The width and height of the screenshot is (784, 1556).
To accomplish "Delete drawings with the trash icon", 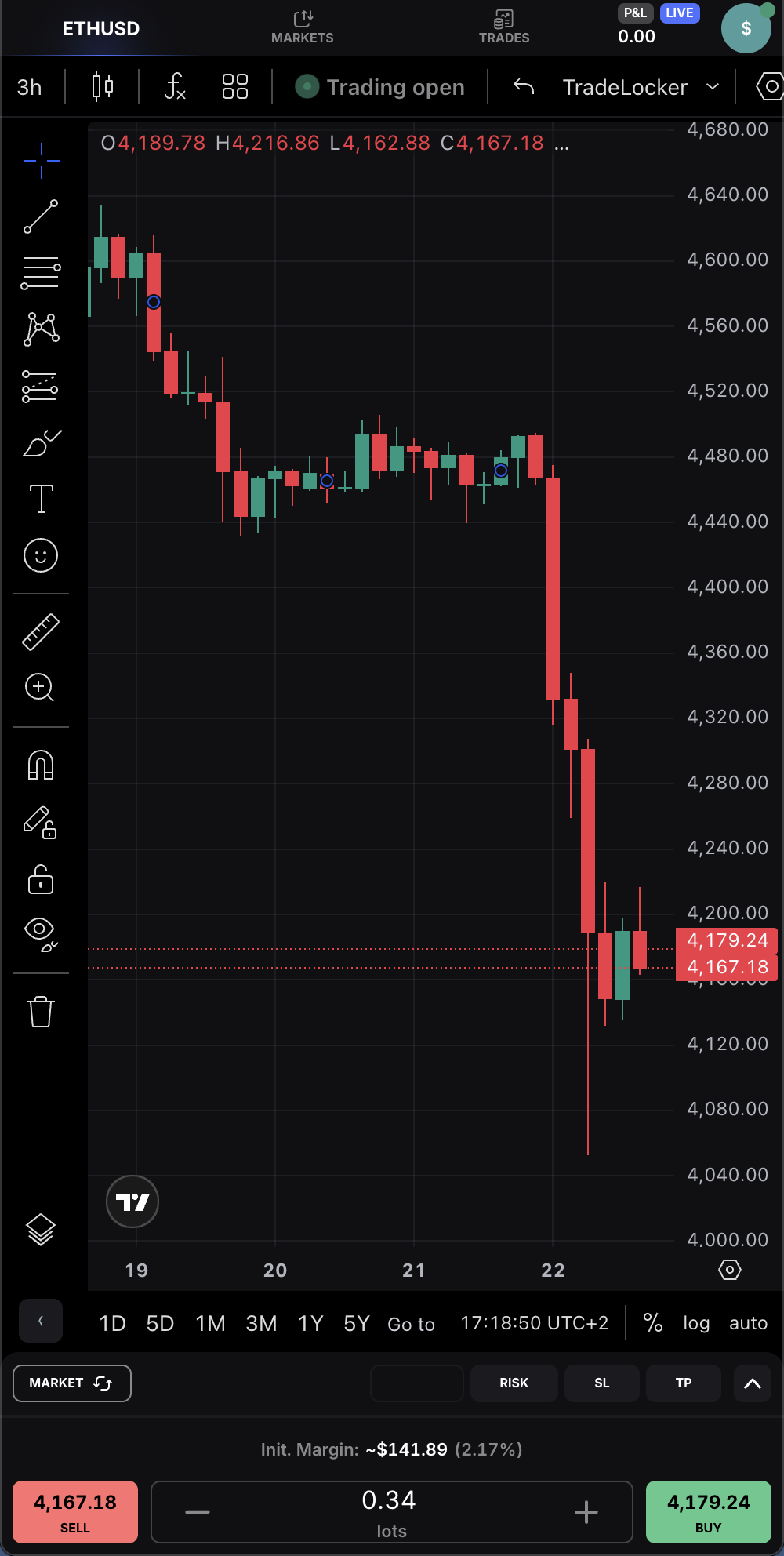I will (41, 1011).
